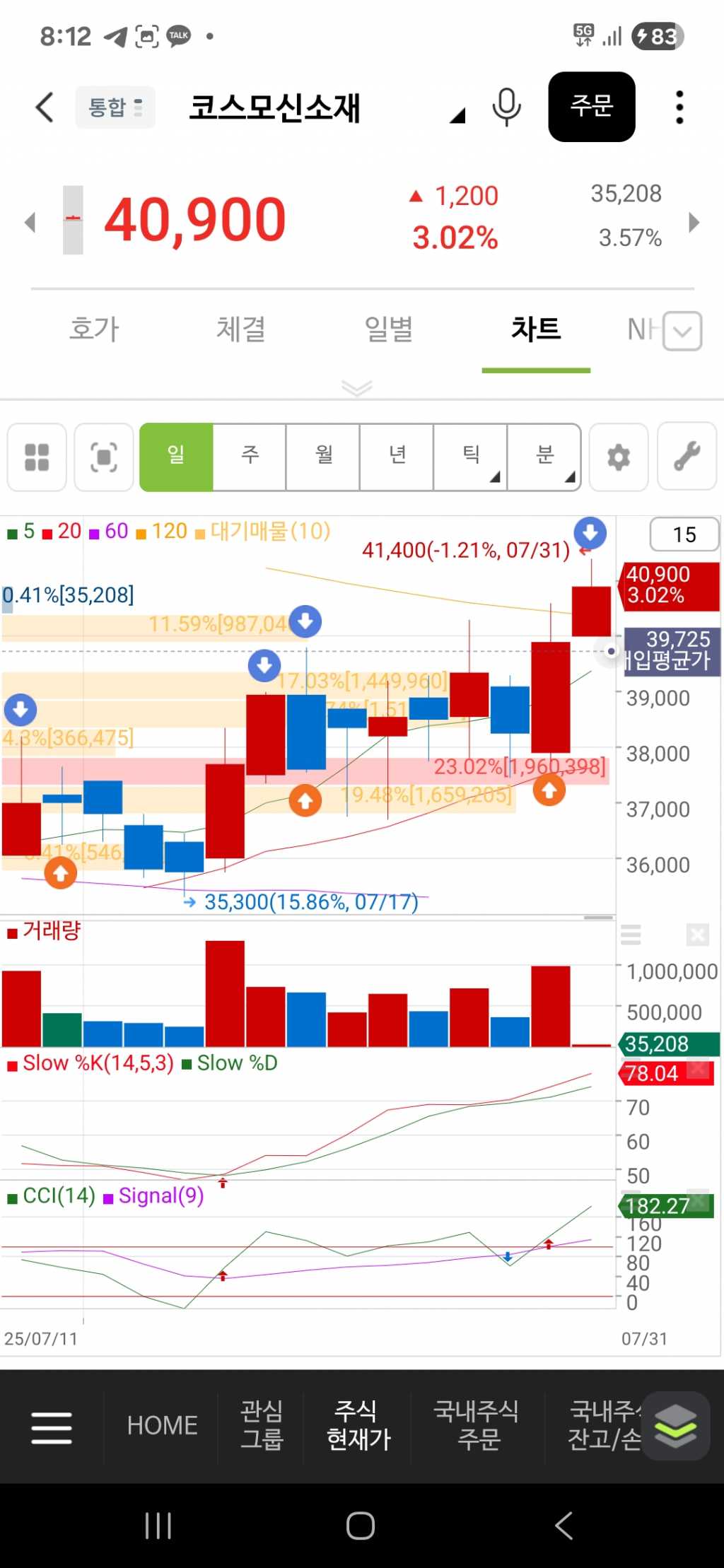Switch to the 호가 tab

click(94, 329)
